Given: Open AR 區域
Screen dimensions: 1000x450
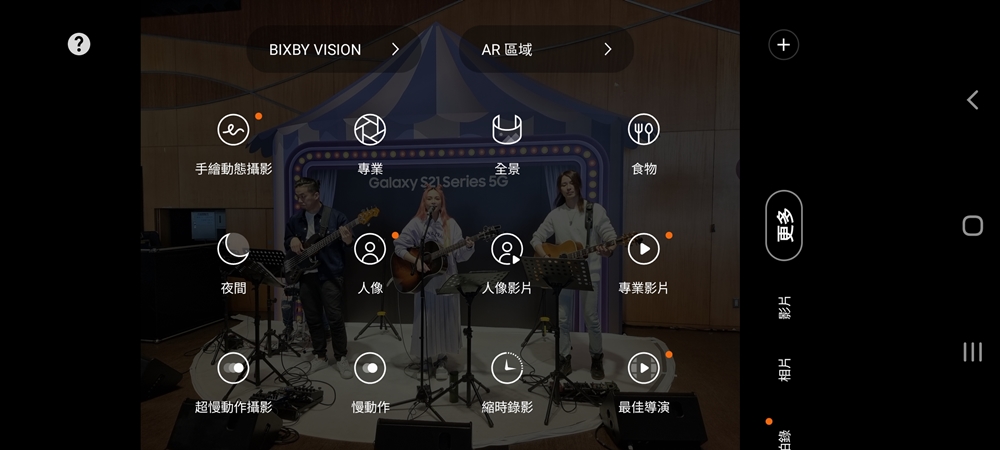Looking at the screenshot, I should pyautogui.click(x=546, y=49).
